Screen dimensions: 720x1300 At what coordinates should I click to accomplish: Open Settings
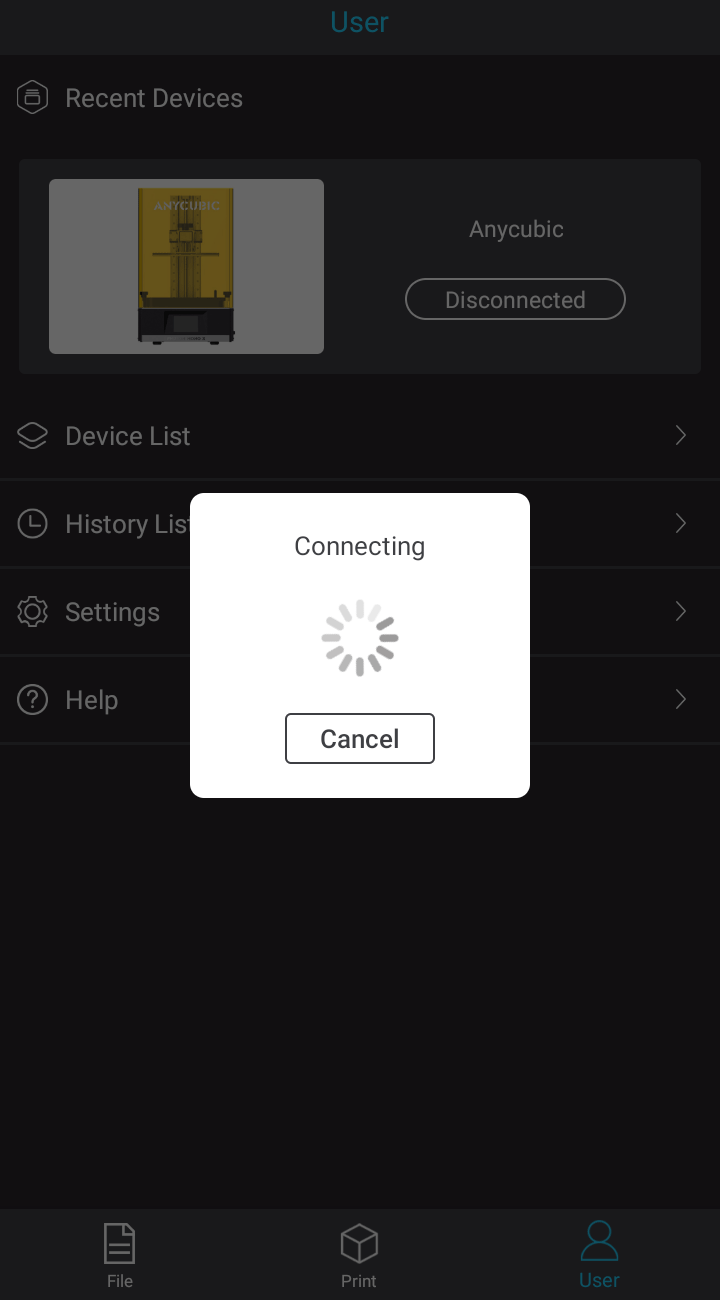point(360,612)
